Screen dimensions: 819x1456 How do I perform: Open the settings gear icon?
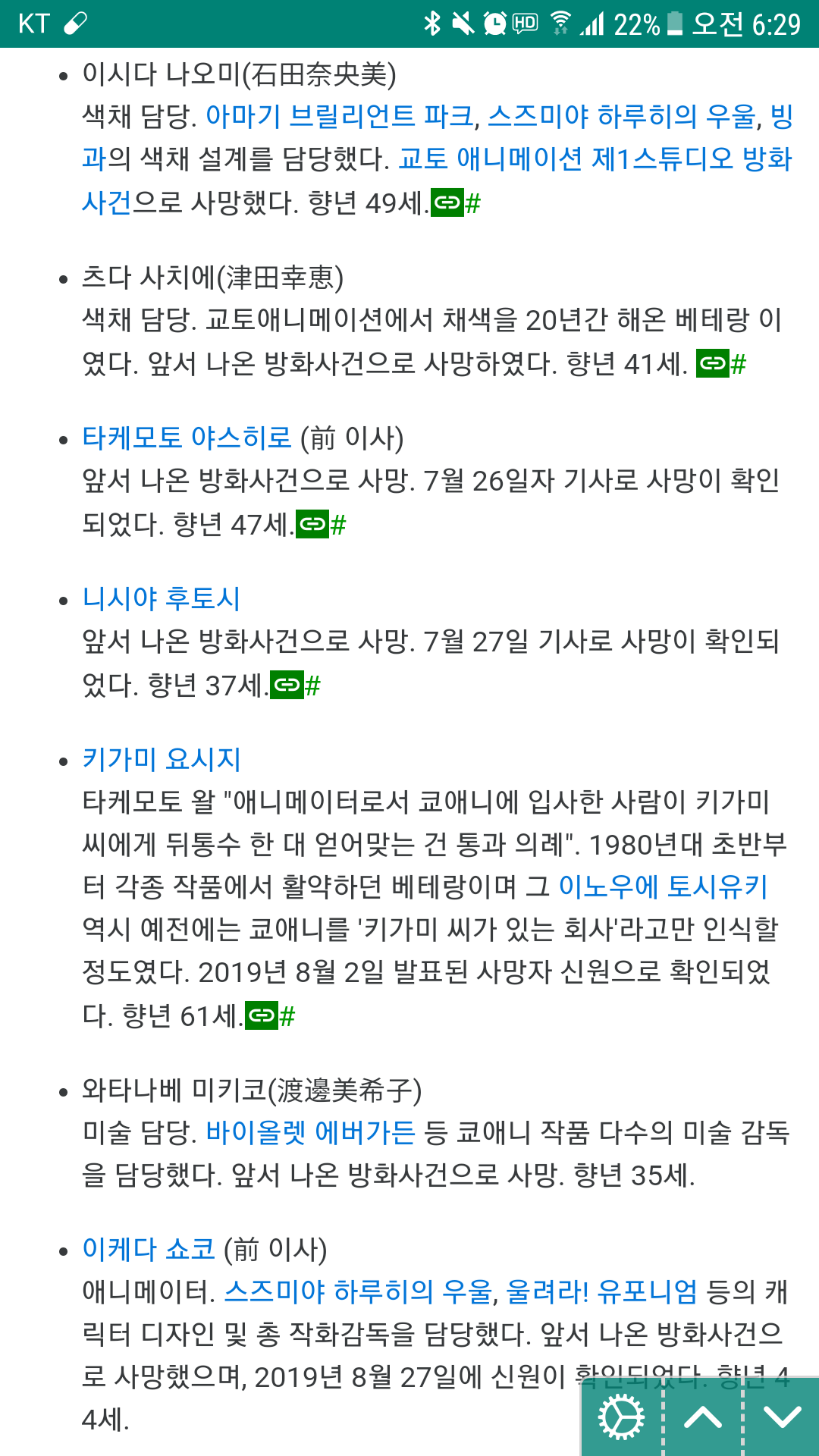(621, 1417)
